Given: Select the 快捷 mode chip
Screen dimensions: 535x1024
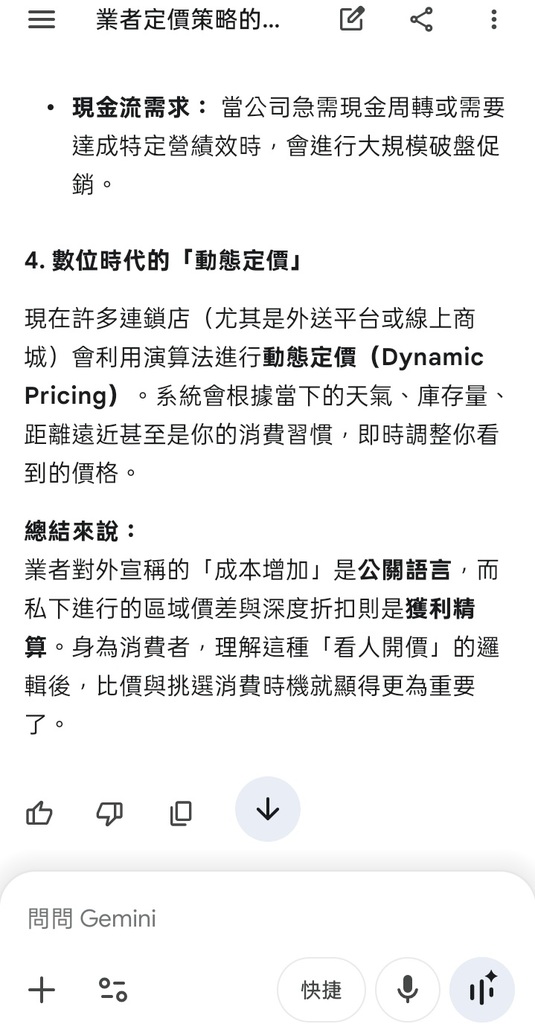Looking at the screenshot, I should pos(321,990).
